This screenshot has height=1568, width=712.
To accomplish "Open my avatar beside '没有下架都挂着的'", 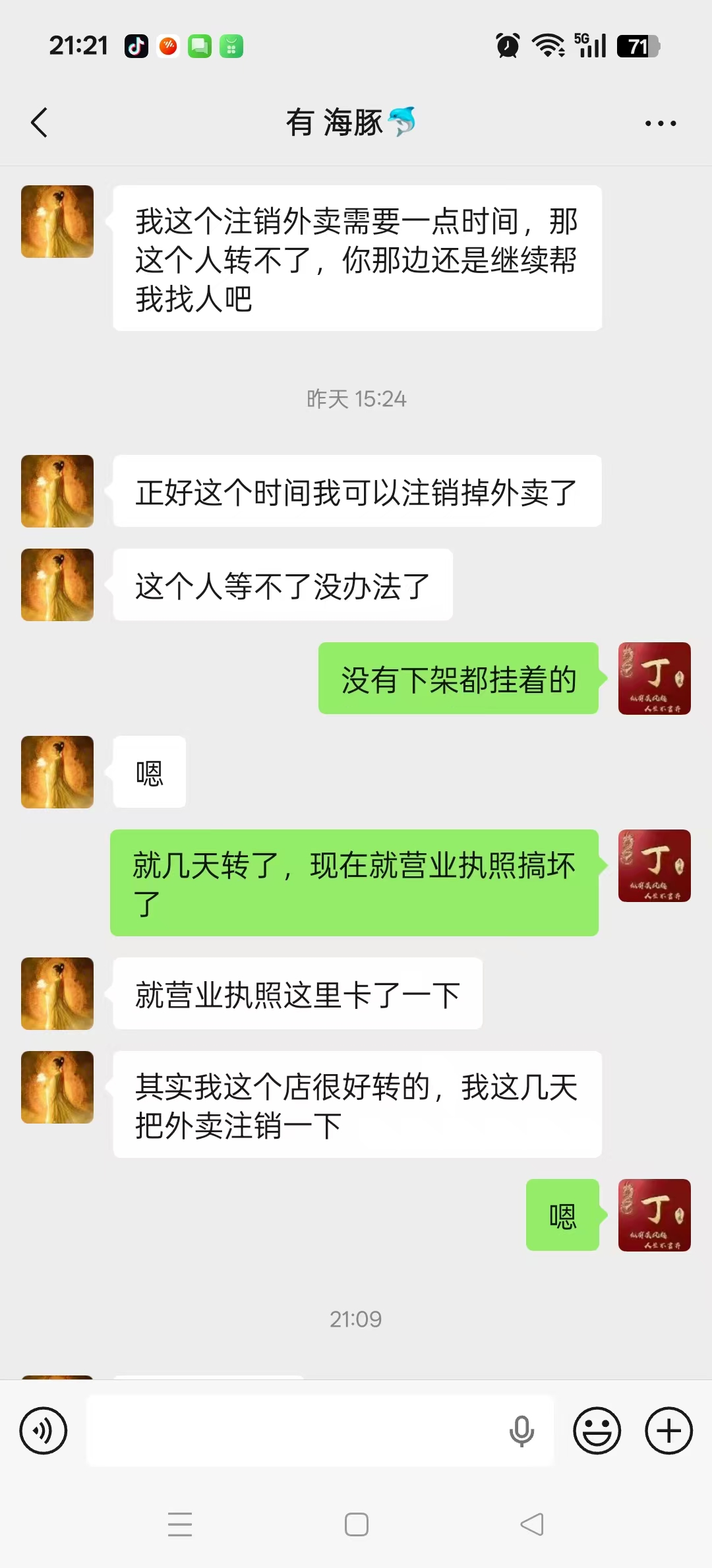I will tap(654, 678).
